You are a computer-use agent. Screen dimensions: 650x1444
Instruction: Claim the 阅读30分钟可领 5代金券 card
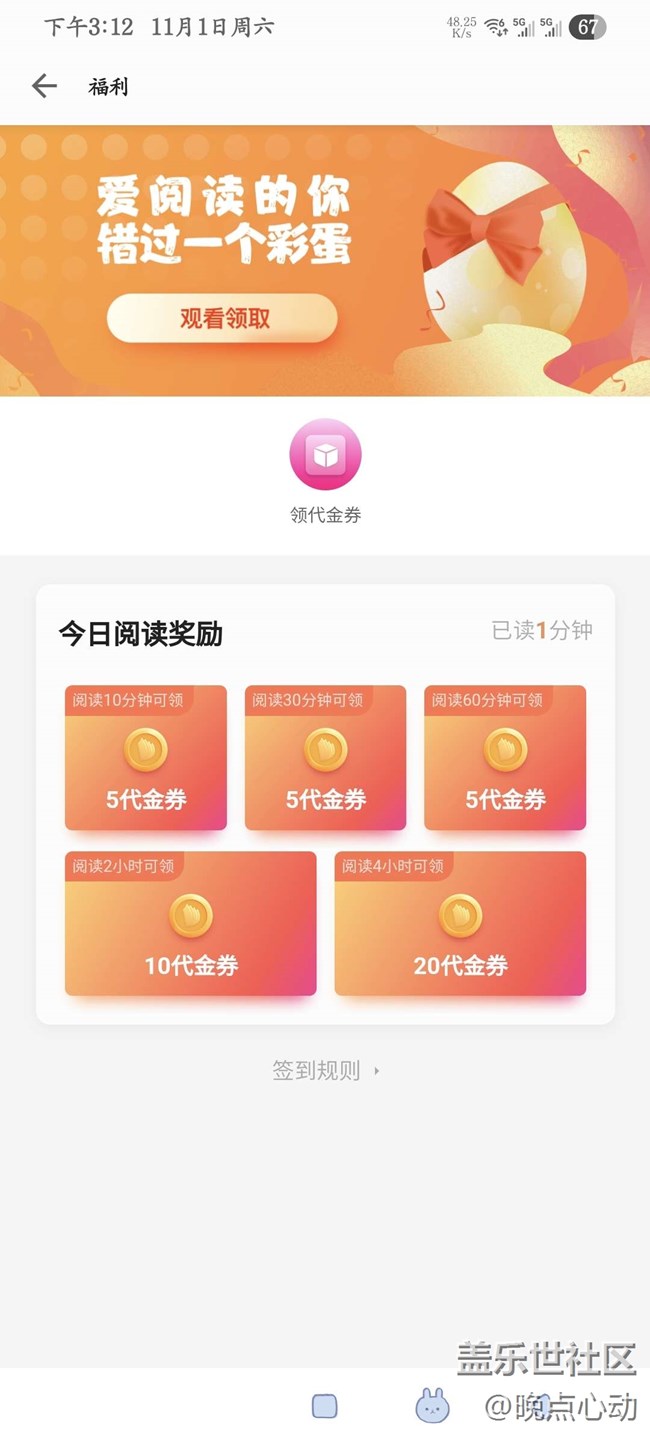click(x=325, y=758)
